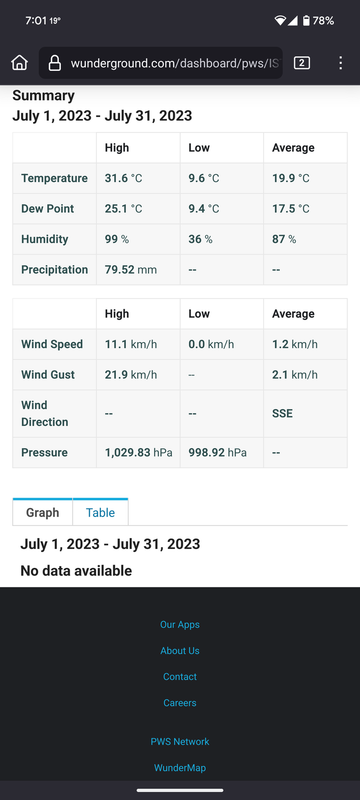The image size is (360, 800).
Task: Switch to the Graph tab
Action: (42, 512)
